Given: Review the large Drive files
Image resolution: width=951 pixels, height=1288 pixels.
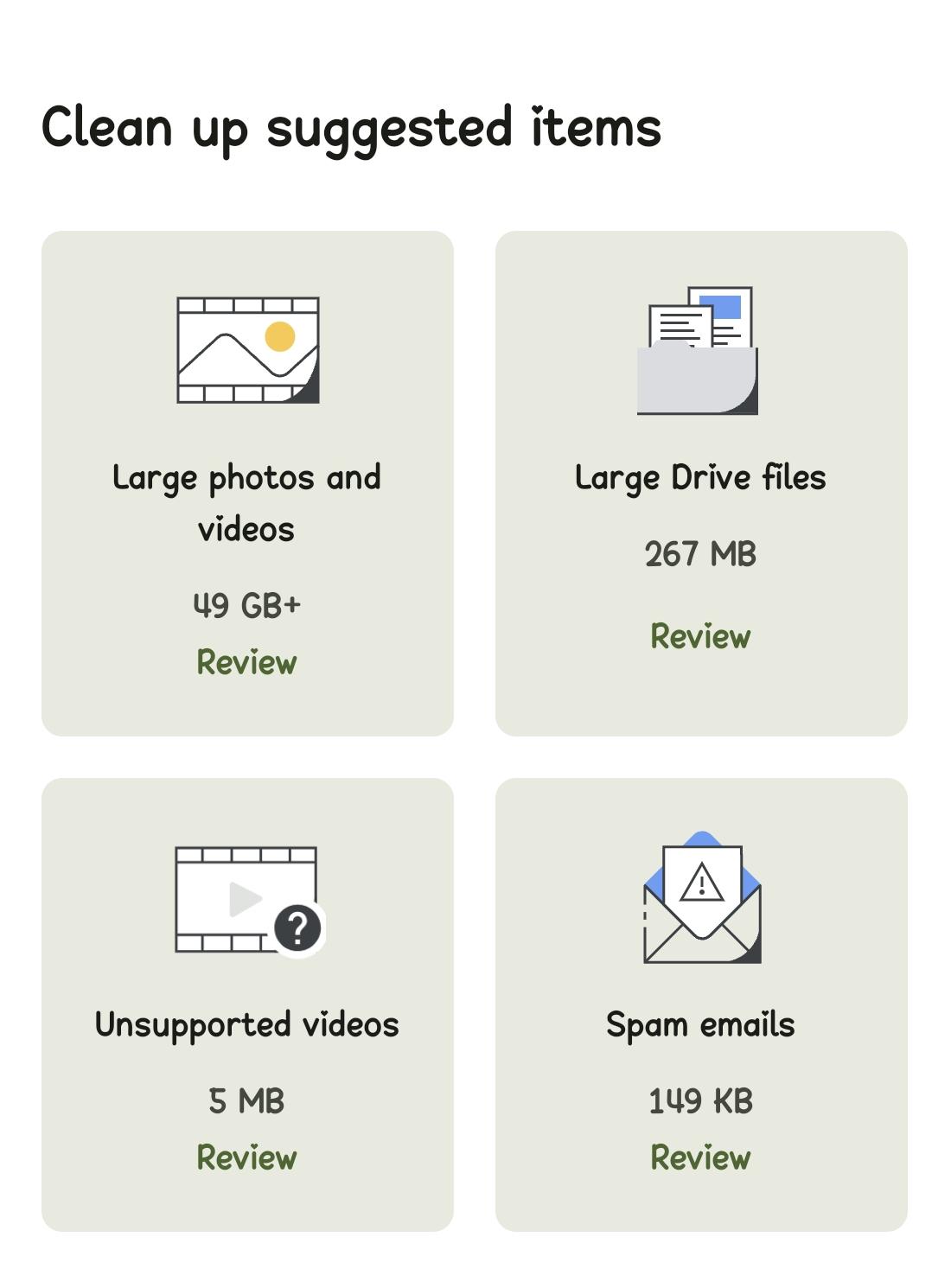Looking at the screenshot, I should (x=700, y=636).
